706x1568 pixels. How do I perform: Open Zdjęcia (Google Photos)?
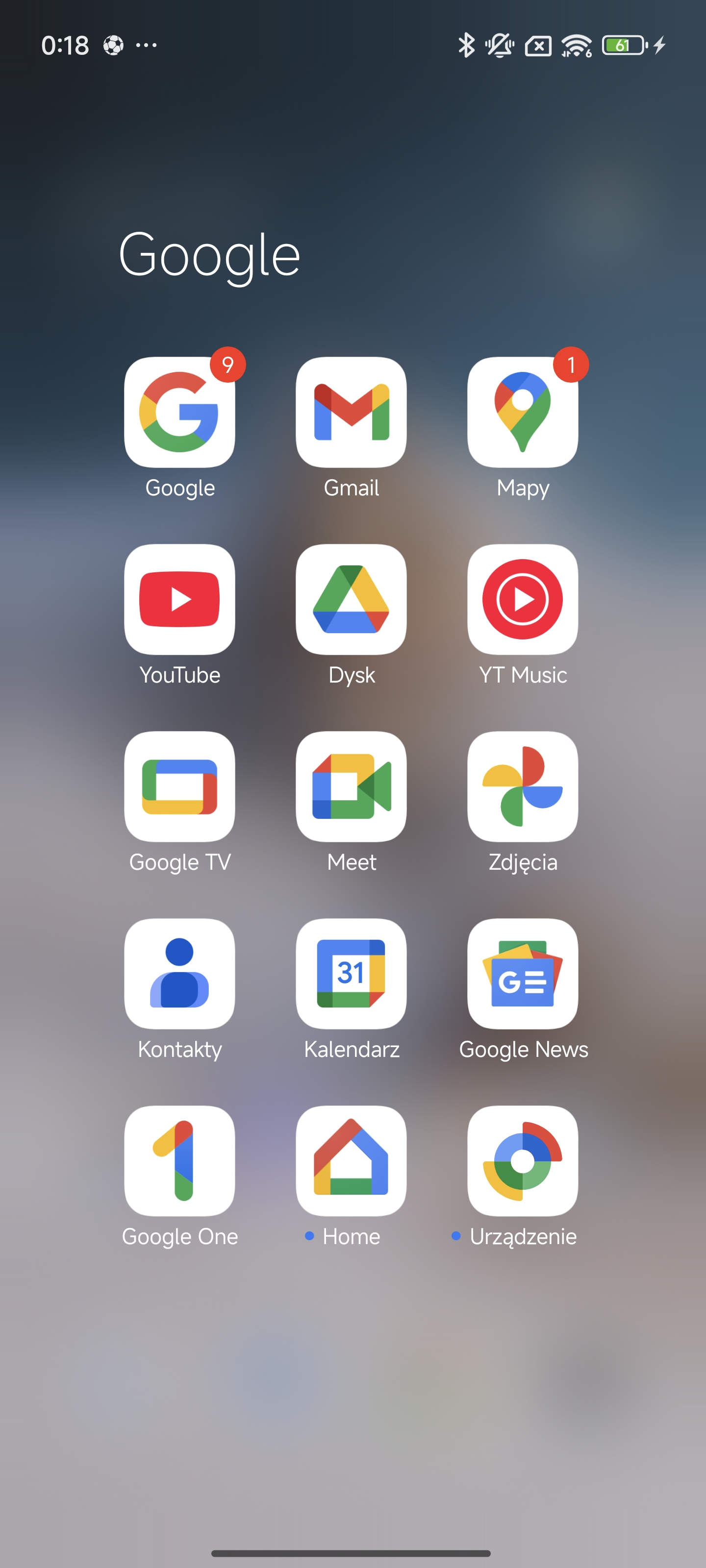(x=523, y=786)
